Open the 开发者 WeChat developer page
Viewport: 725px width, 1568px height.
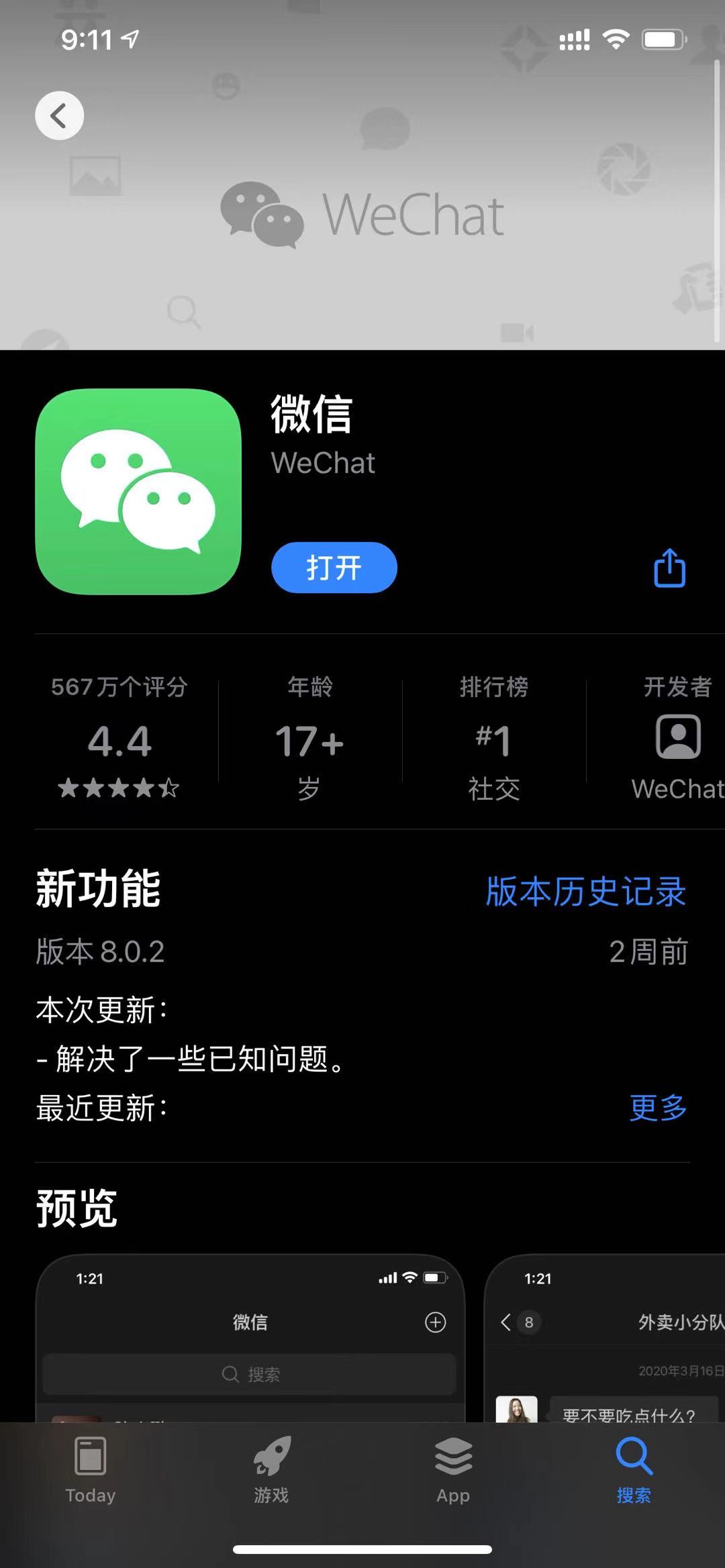(x=677, y=738)
